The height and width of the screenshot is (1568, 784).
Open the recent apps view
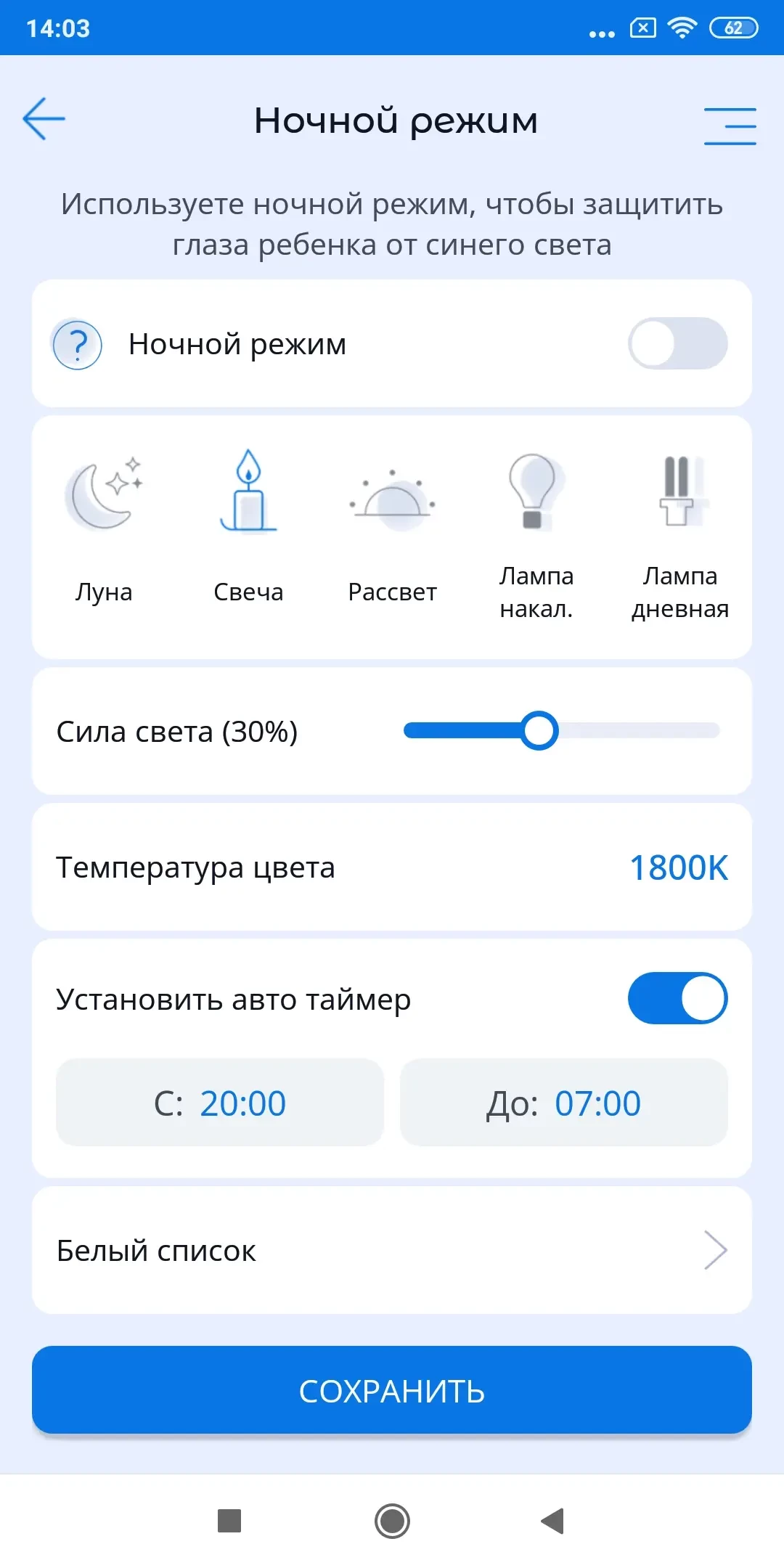point(229,1521)
